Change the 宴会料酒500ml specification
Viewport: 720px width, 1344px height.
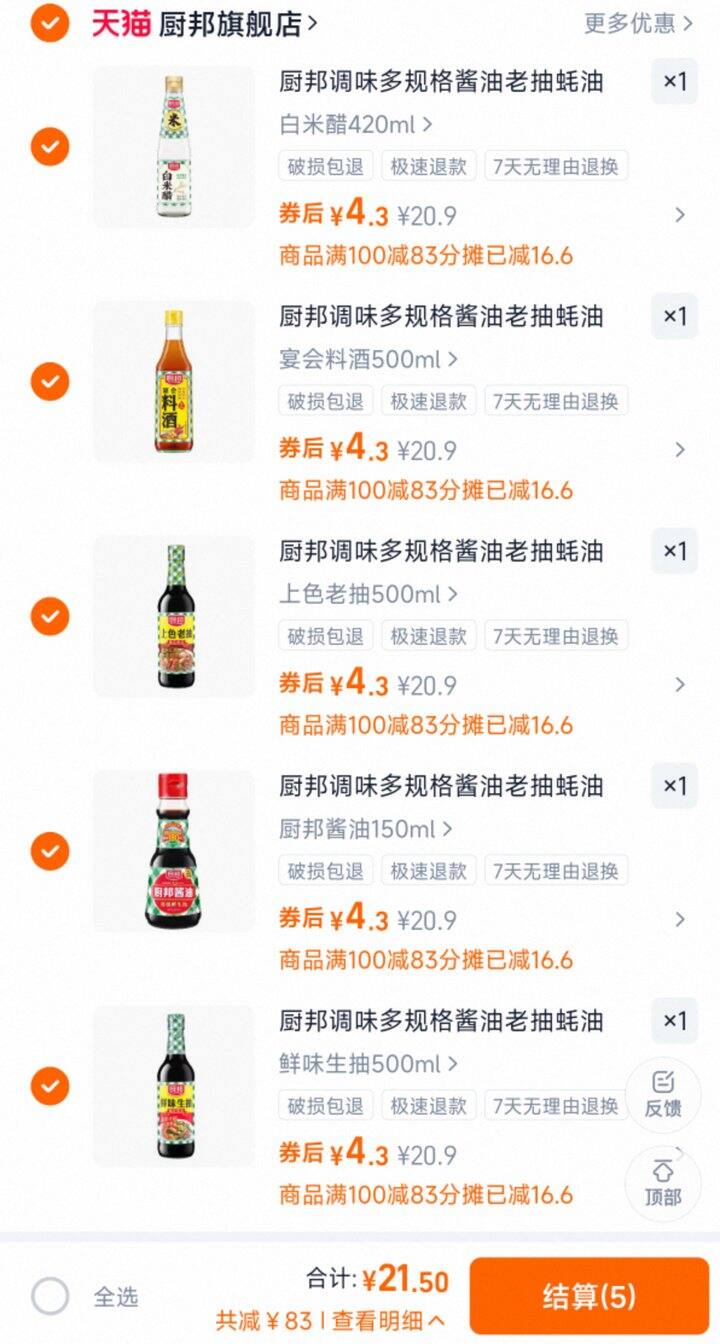367,359
